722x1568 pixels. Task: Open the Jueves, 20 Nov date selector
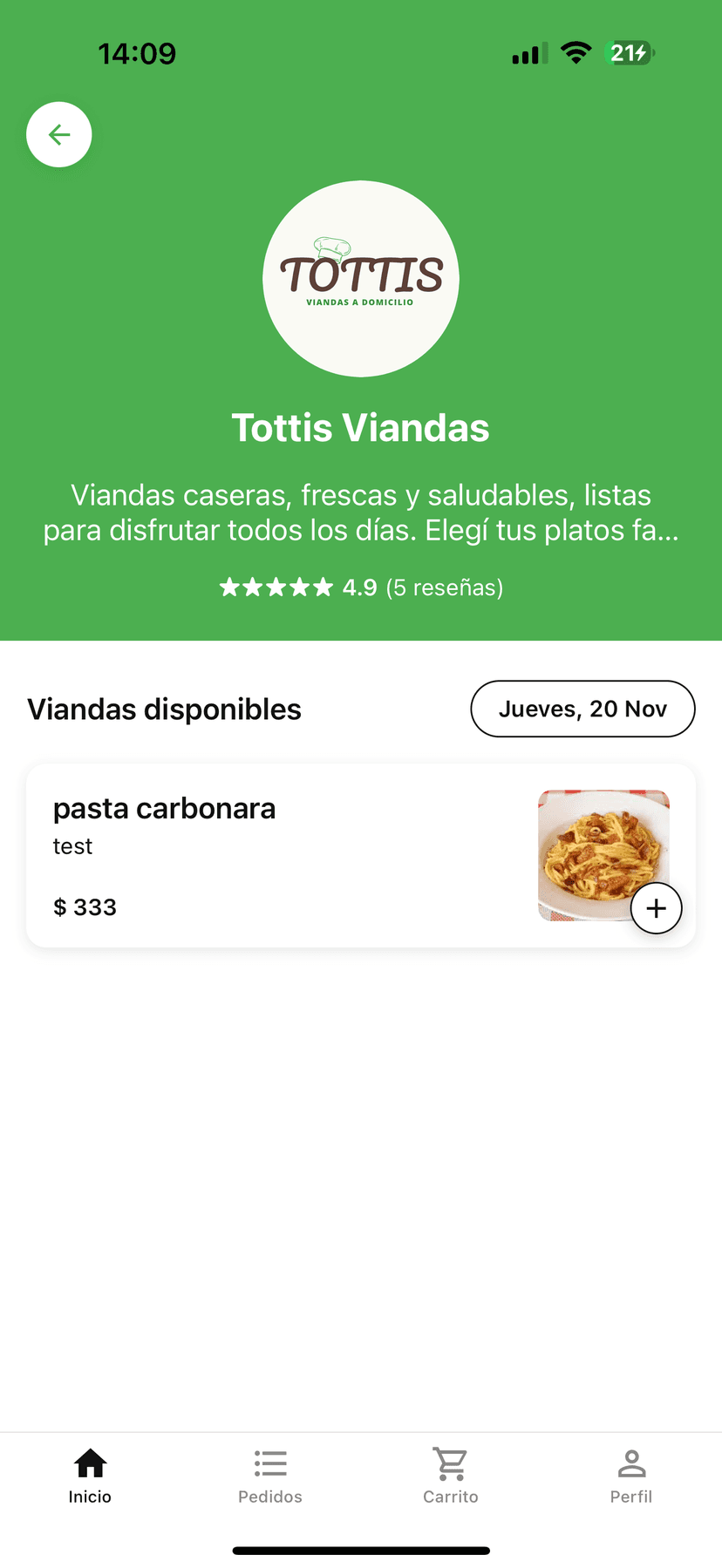click(582, 709)
